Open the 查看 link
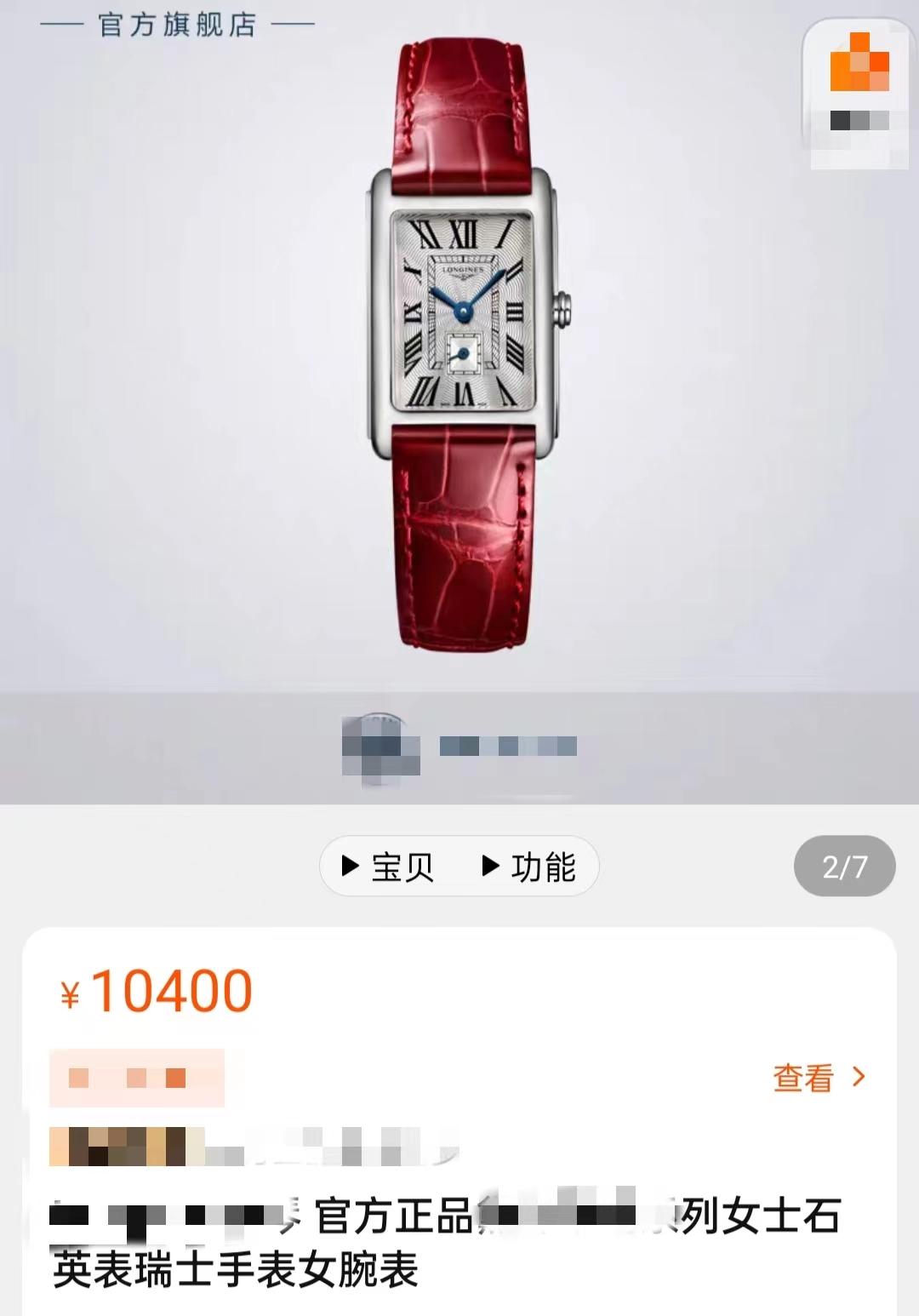 pos(818,1078)
